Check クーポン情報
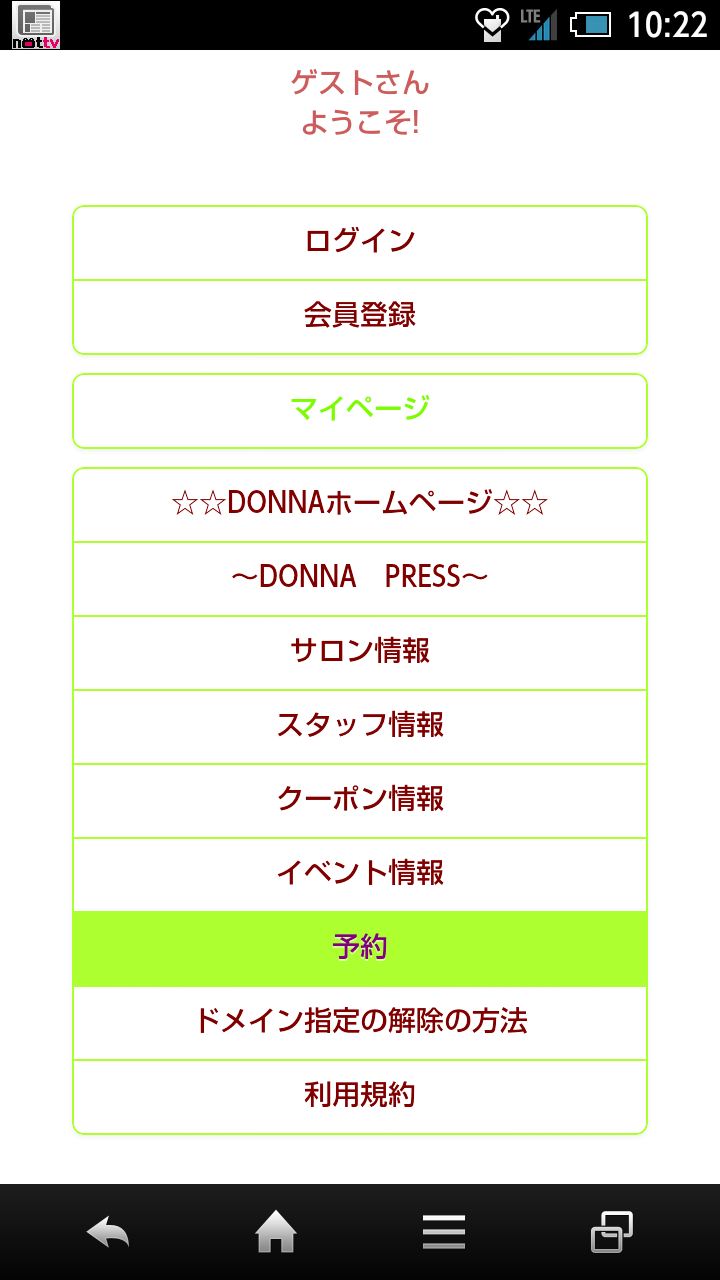This screenshot has width=720, height=1280. [x=360, y=801]
